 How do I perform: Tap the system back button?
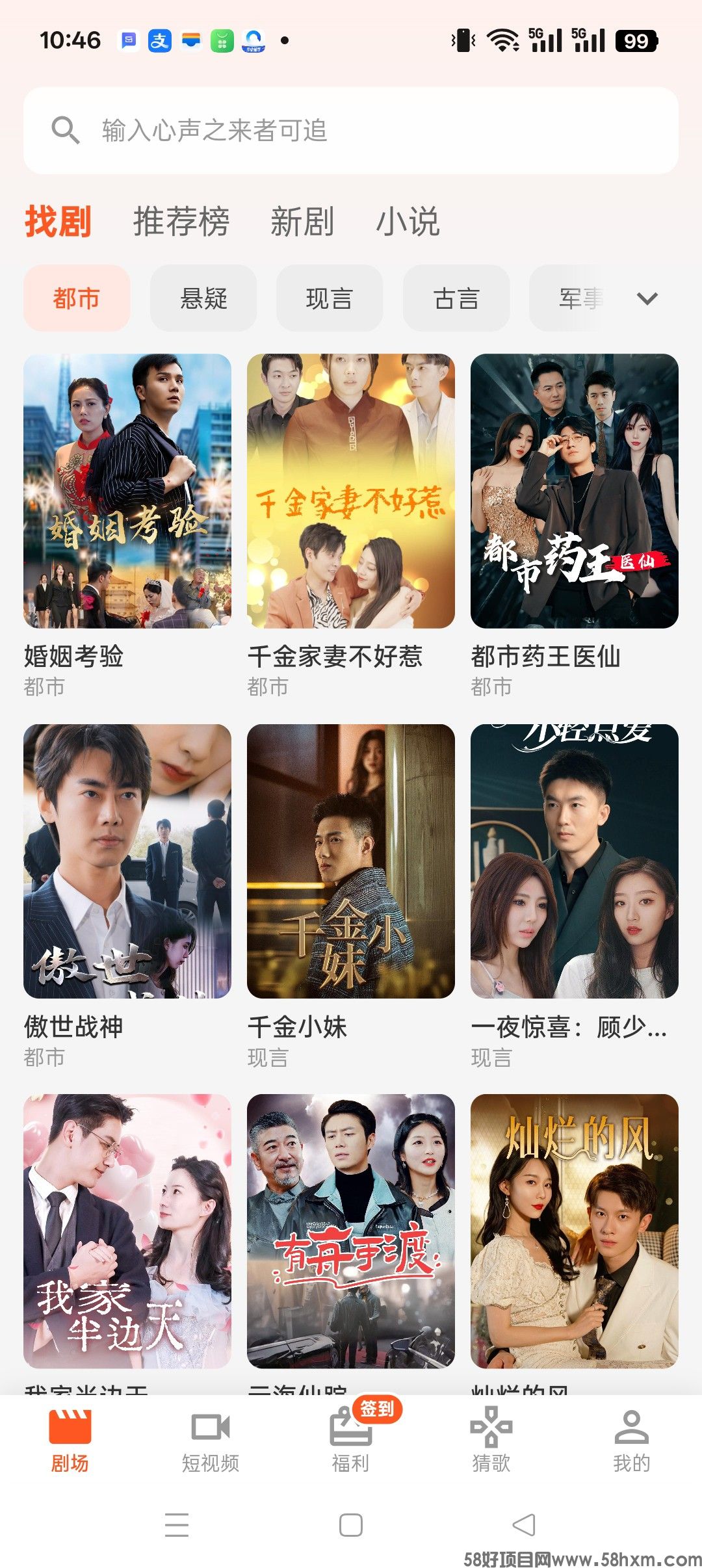click(524, 1525)
